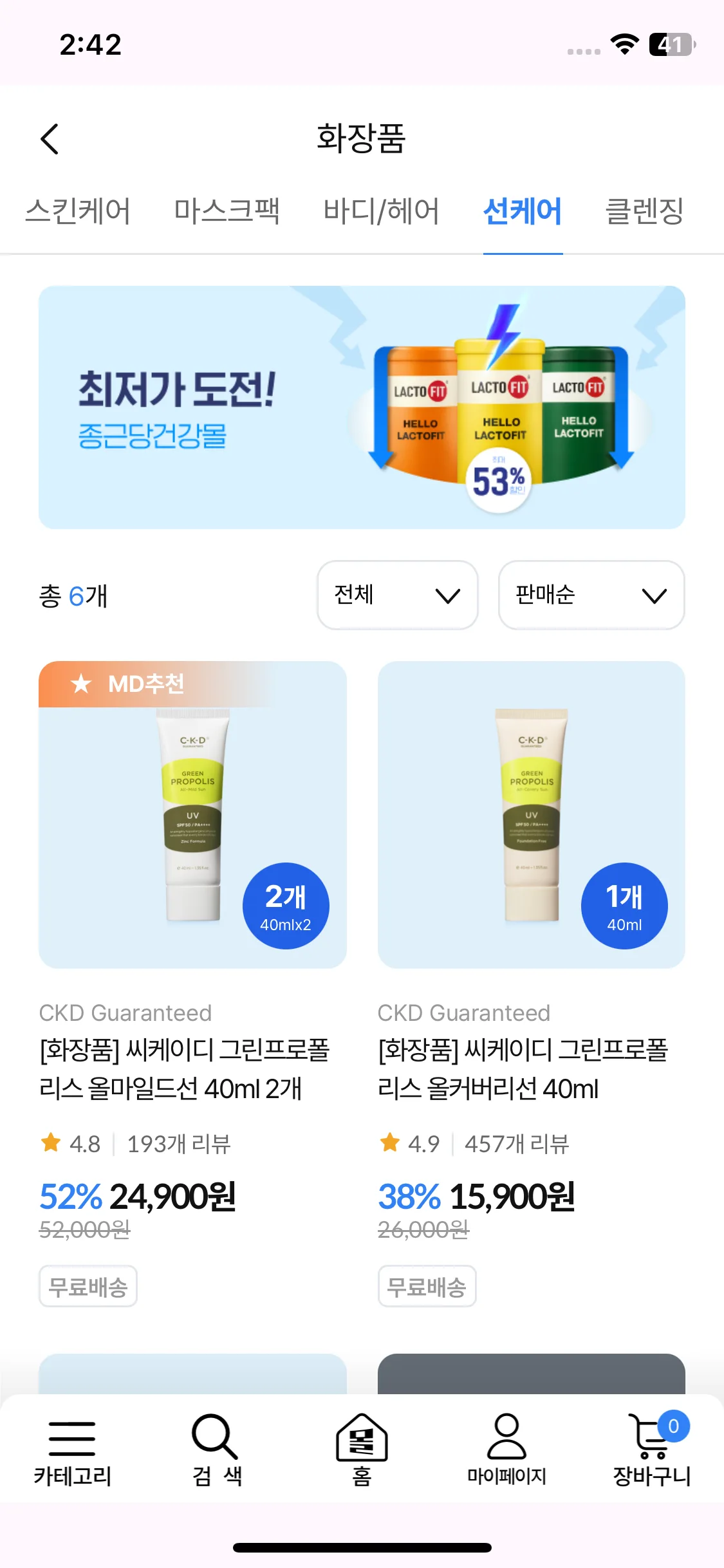Open the 클렌징 tab
Image resolution: width=724 pixels, height=1568 pixels.
coord(644,211)
